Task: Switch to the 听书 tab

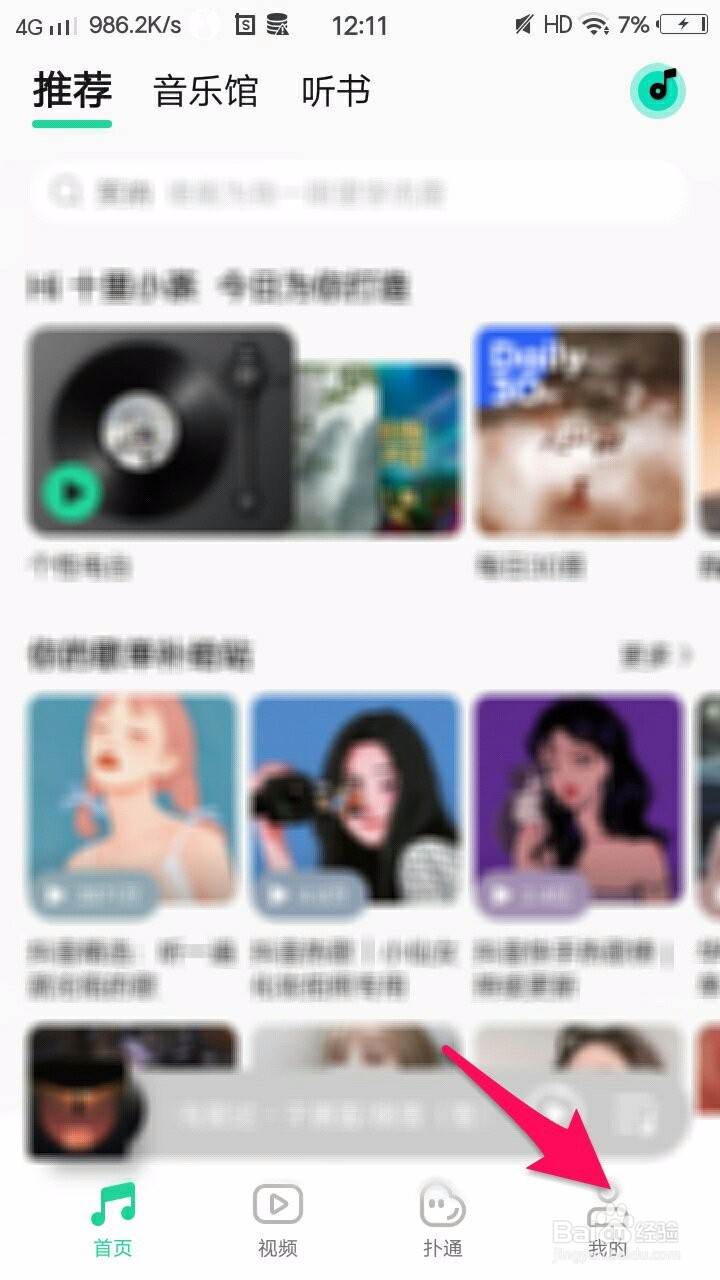Action: click(336, 92)
